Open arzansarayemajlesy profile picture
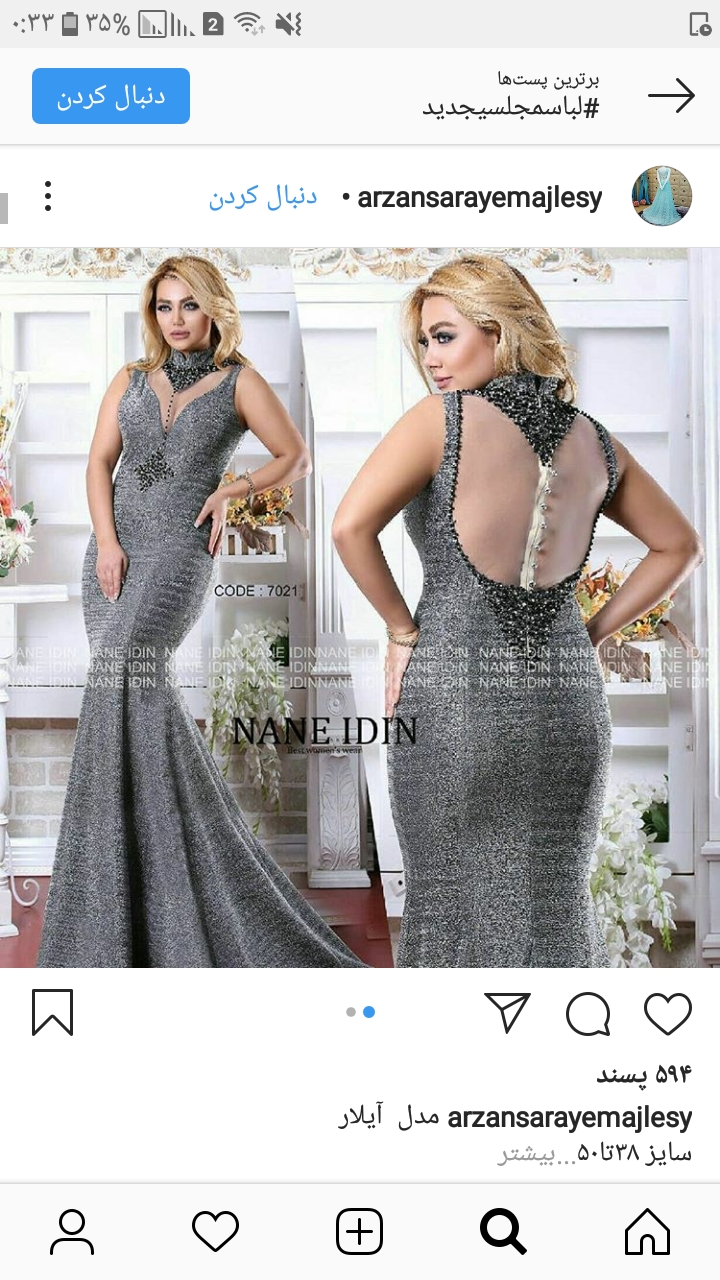This screenshot has height=1280, width=720. pos(662,196)
